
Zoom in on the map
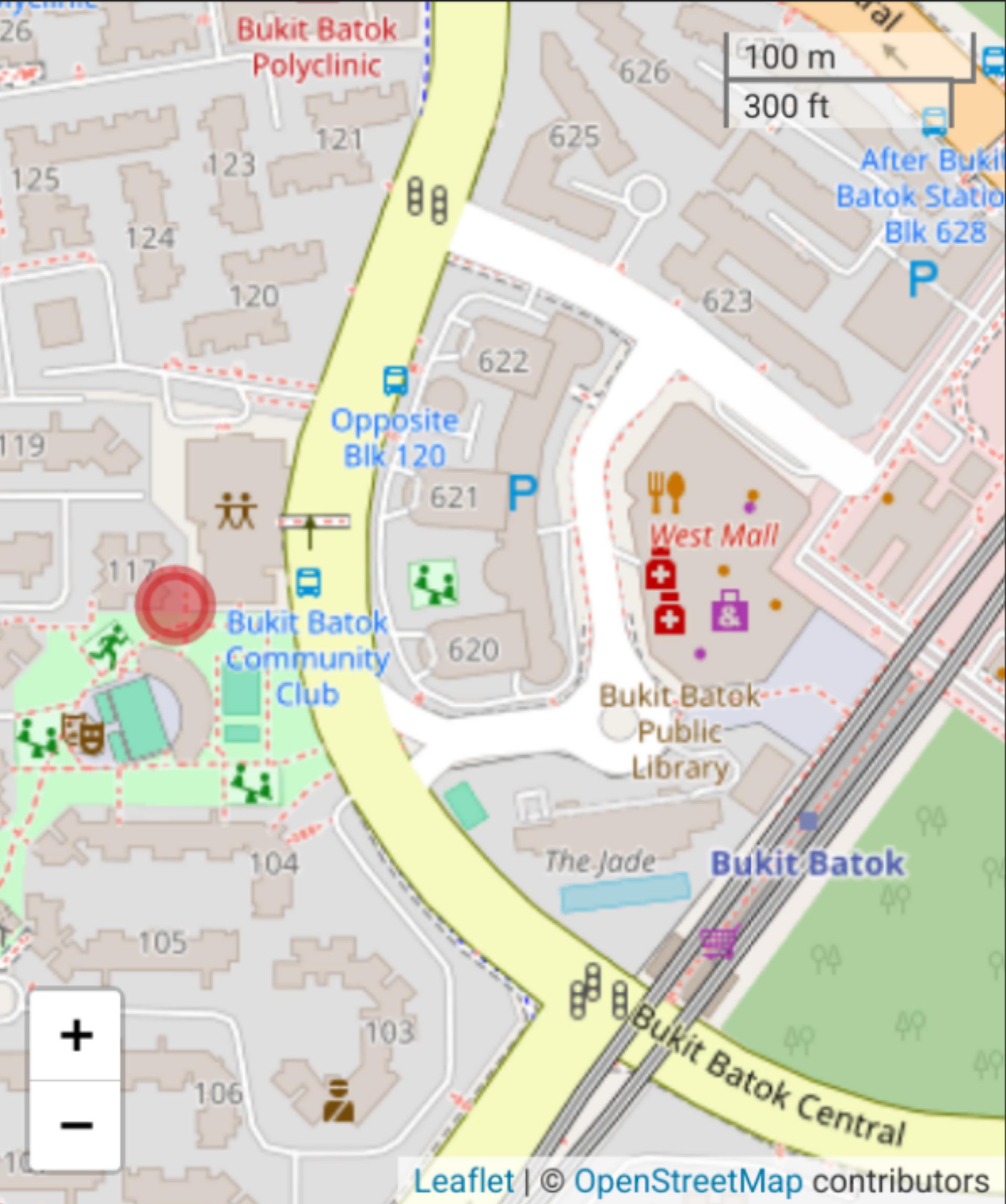click(x=75, y=1035)
